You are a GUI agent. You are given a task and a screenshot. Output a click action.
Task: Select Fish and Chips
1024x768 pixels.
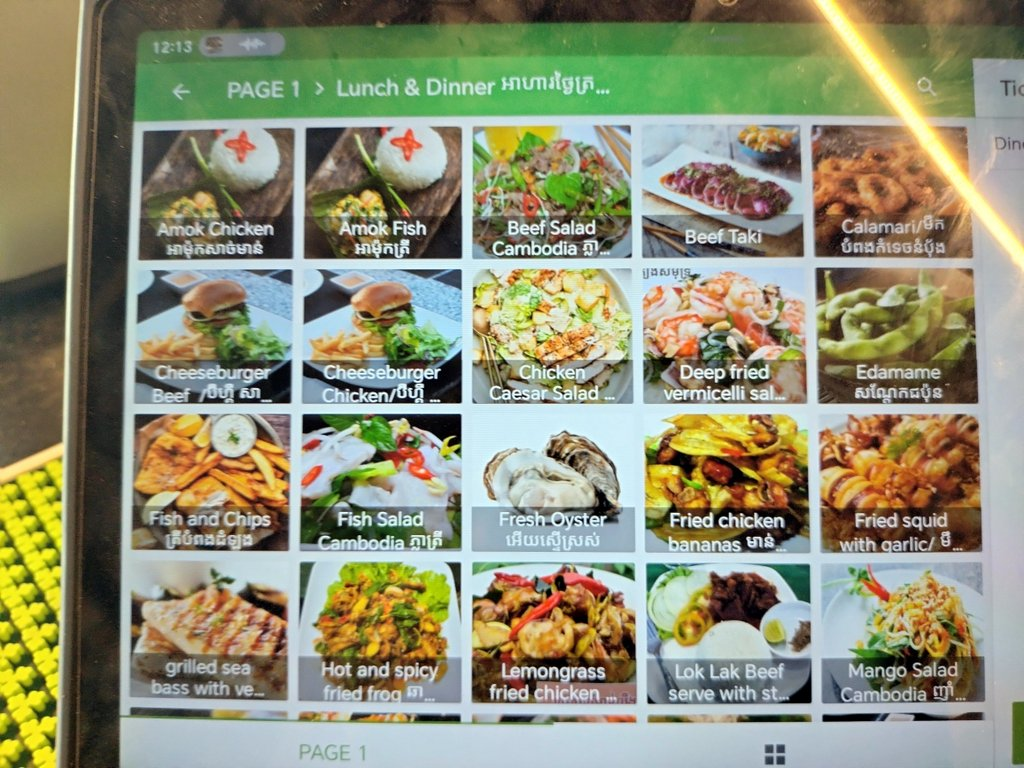point(211,481)
